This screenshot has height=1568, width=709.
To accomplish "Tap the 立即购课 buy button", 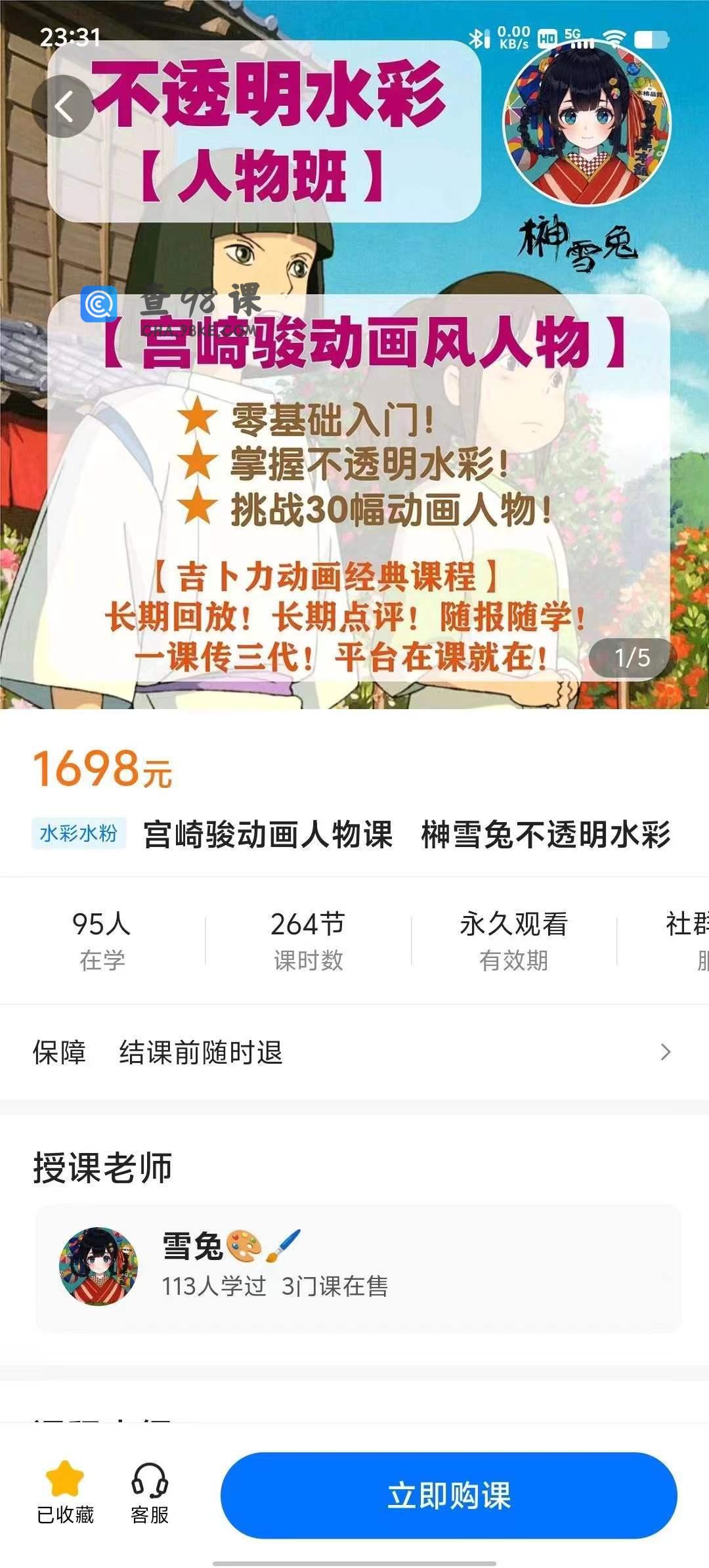I will point(448,1495).
